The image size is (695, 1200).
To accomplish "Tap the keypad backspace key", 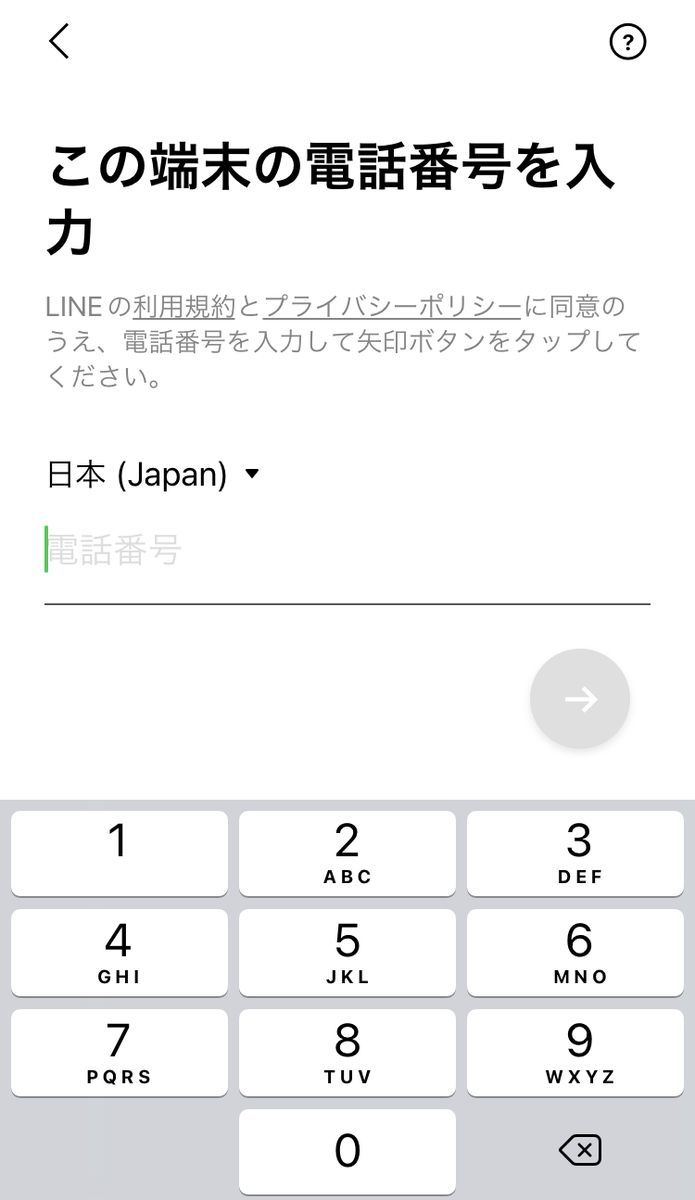I will (580, 1151).
